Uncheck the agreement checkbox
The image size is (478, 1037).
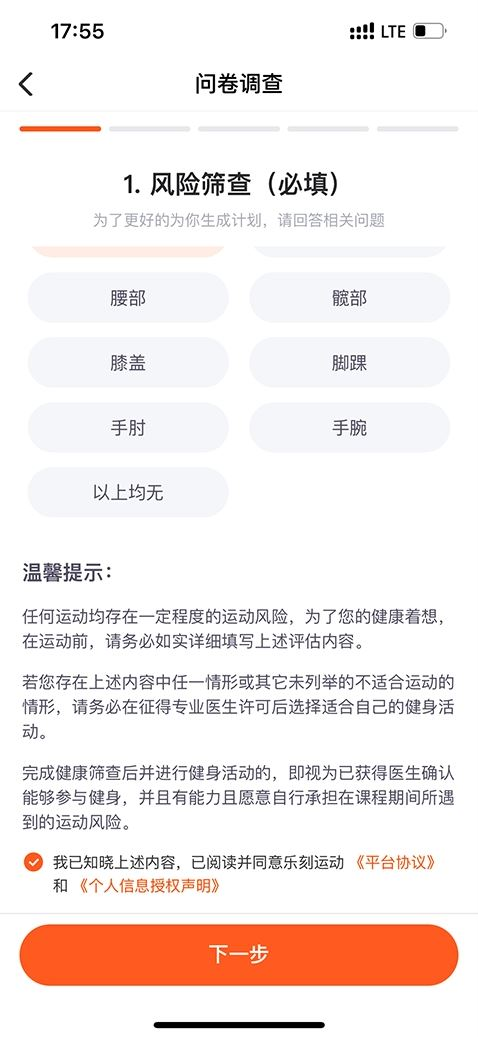click(x=33, y=862)
